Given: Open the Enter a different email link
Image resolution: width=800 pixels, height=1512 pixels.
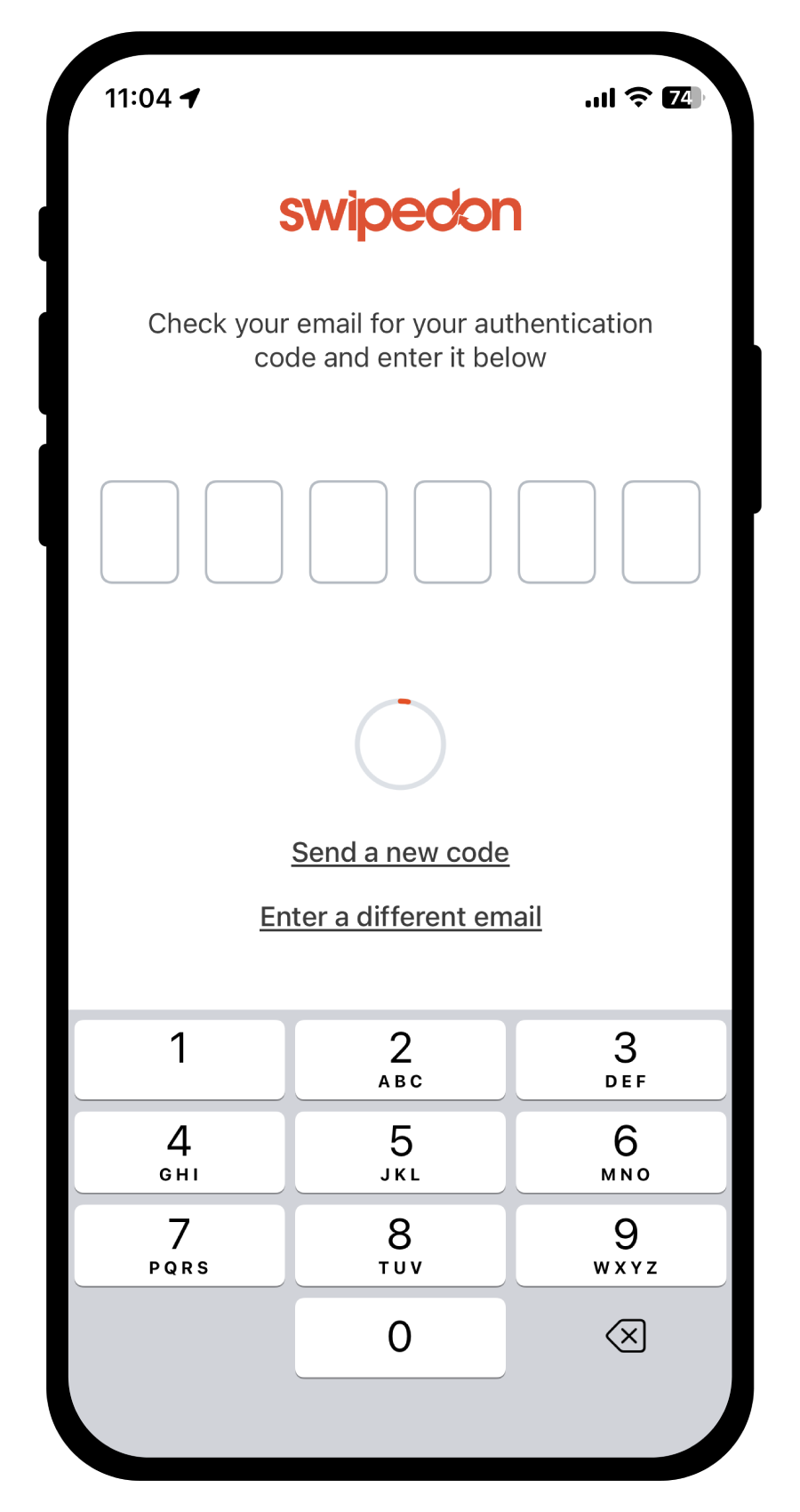Looking at the screenshot, I should [400, 916].
